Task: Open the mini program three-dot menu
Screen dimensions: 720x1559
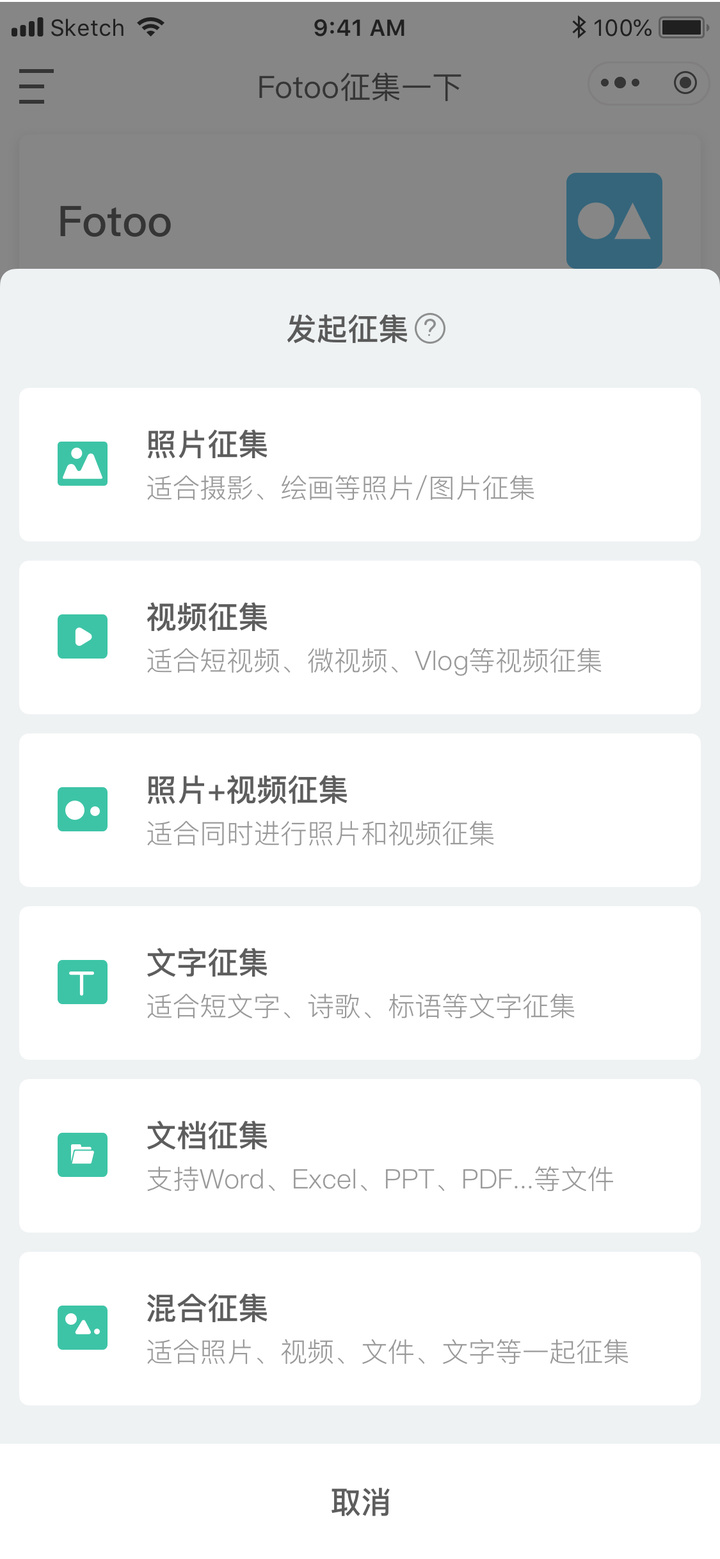Action: coord(620,83)
